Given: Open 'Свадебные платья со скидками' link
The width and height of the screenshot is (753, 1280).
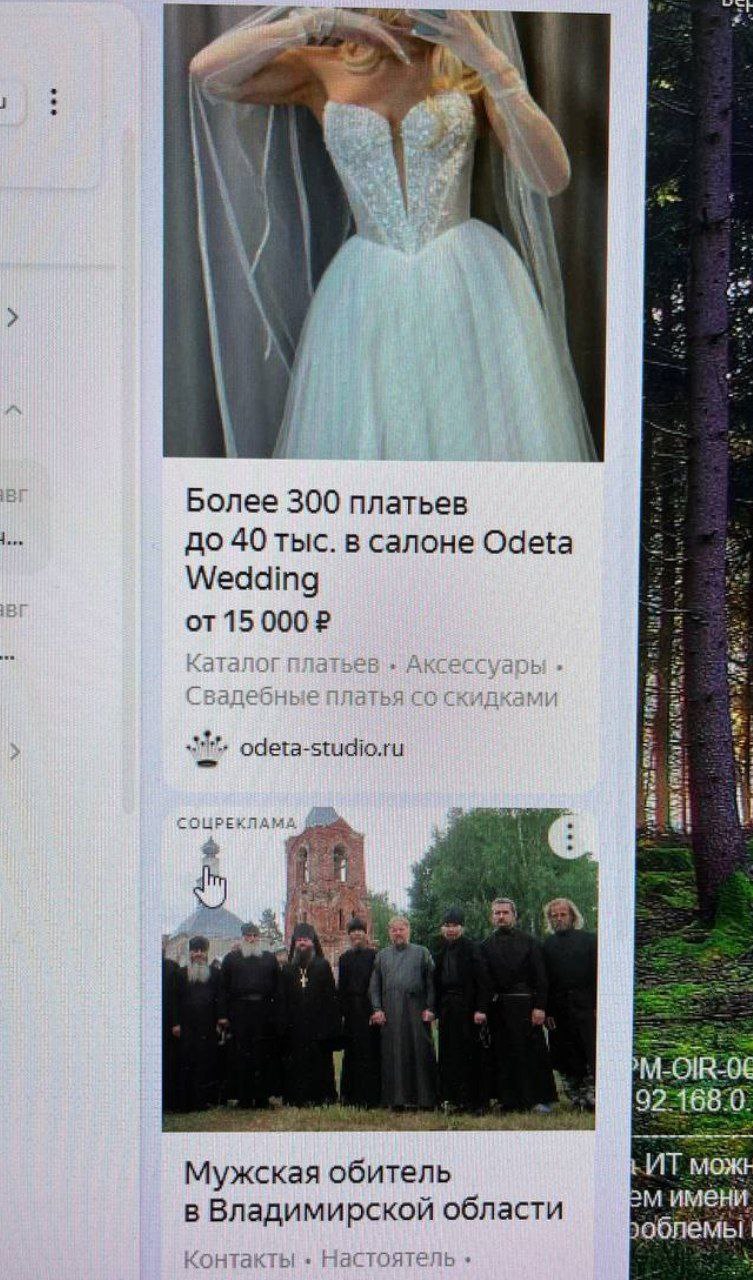Looking at the screenshot, I should [x=371, y=697].
